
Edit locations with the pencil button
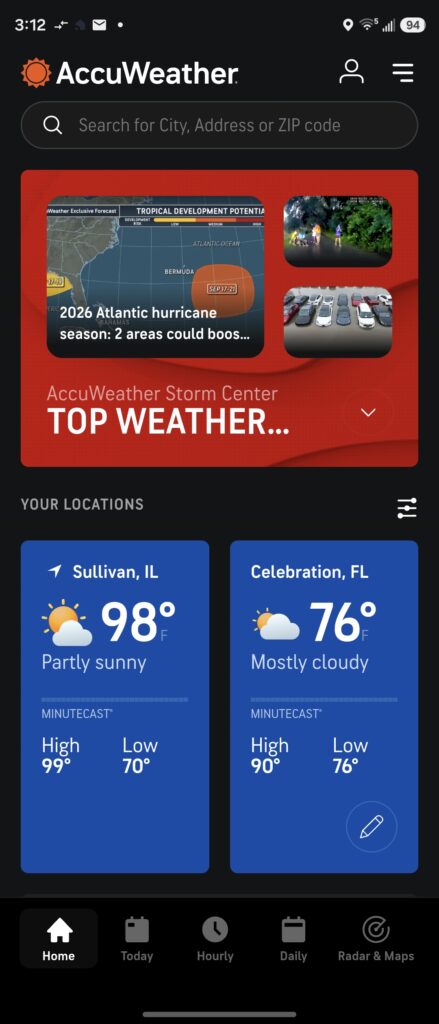click(371, 827)
